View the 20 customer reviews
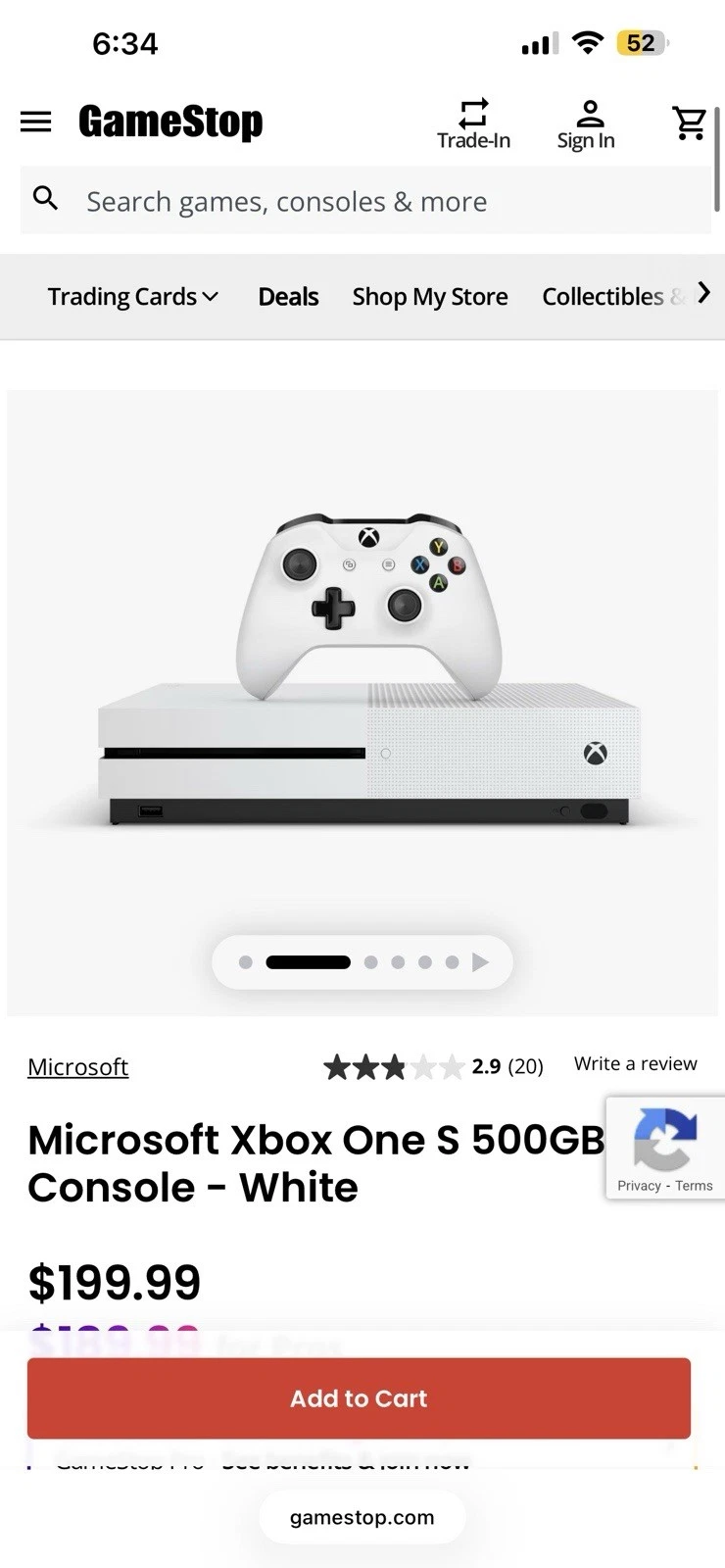Viewport: 725px width, 1568px height. click(526, 1065)
